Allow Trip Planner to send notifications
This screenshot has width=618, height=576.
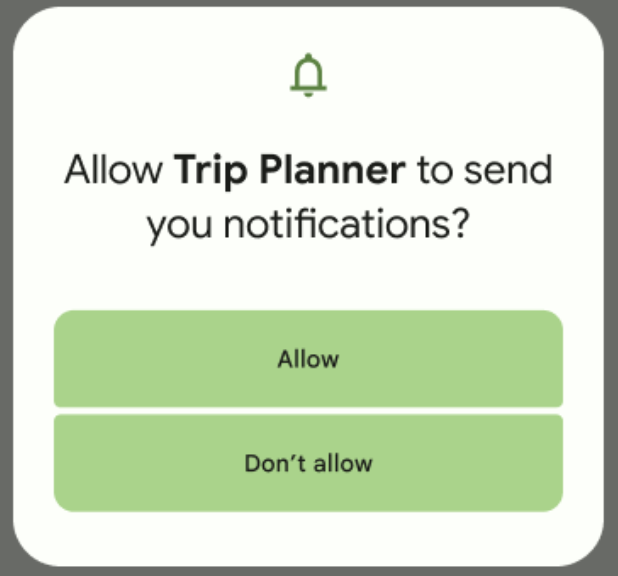[x=308, y=359]
